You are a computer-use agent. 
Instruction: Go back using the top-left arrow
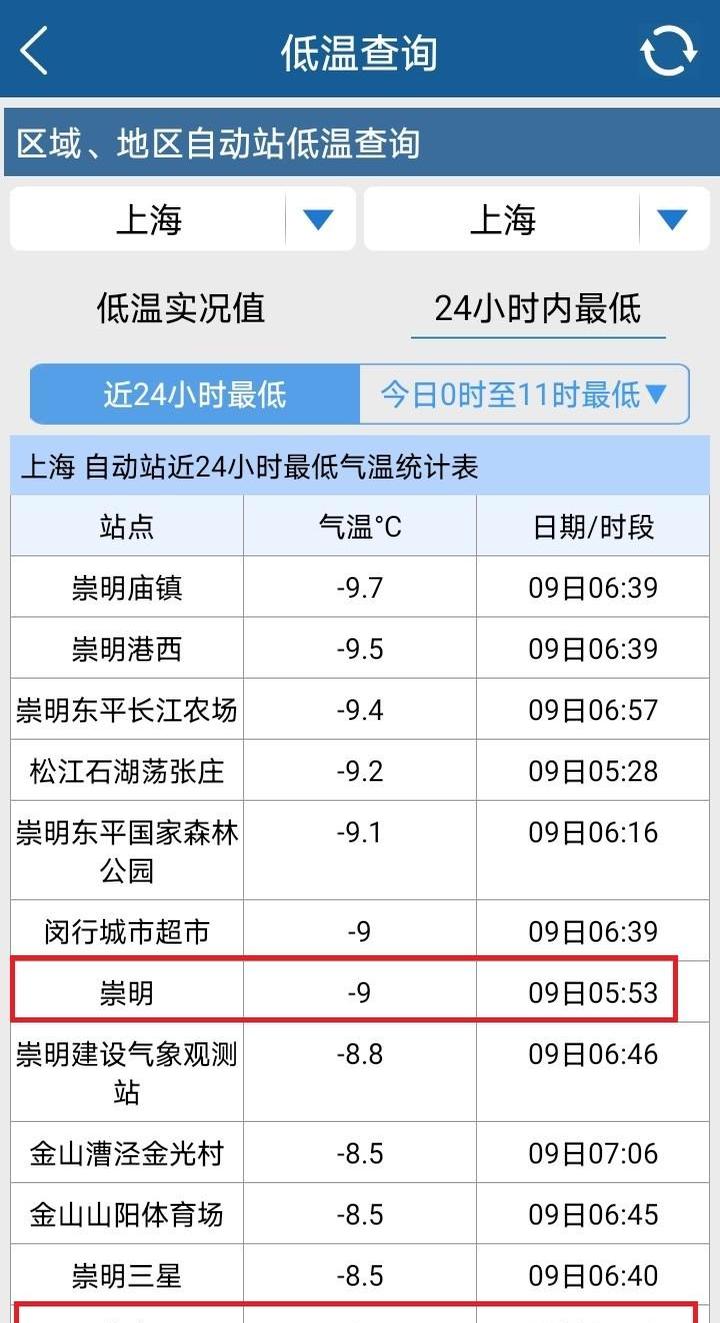[x=35, y=51]
